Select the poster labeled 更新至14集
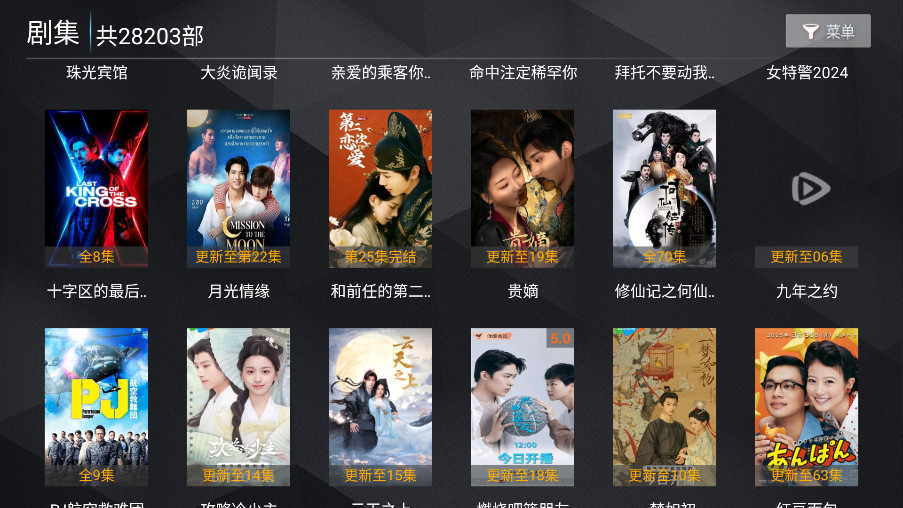 click(238, 406)
